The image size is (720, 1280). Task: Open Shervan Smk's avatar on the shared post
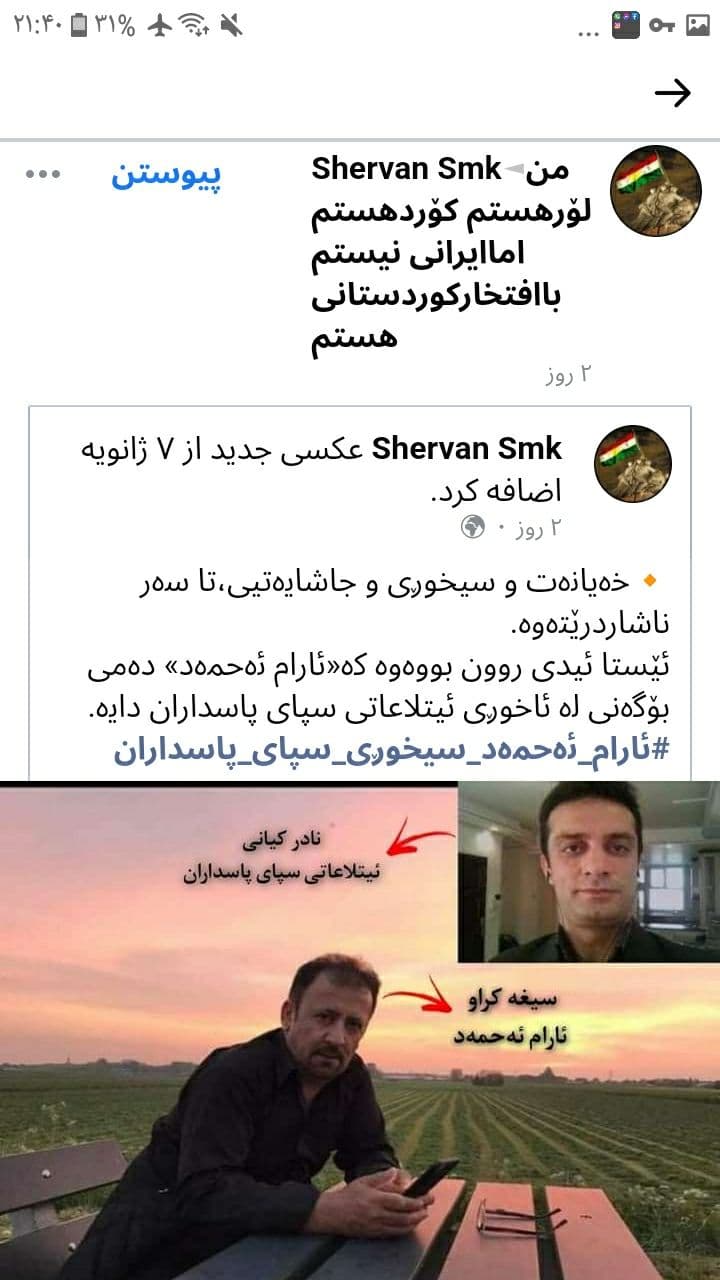tap(634, 462)
